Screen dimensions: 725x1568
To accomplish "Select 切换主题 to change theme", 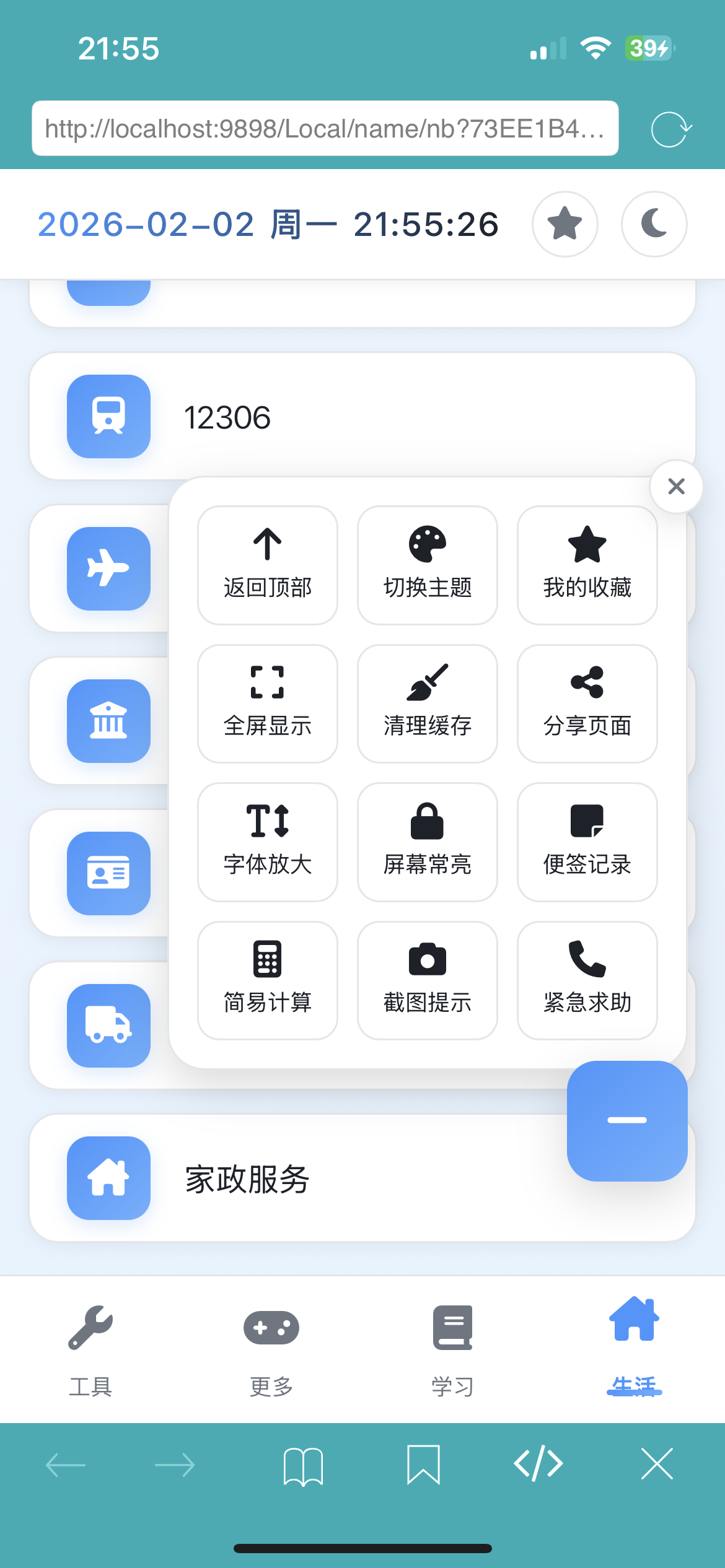I will pyautogui.click(x=428, y=565).
